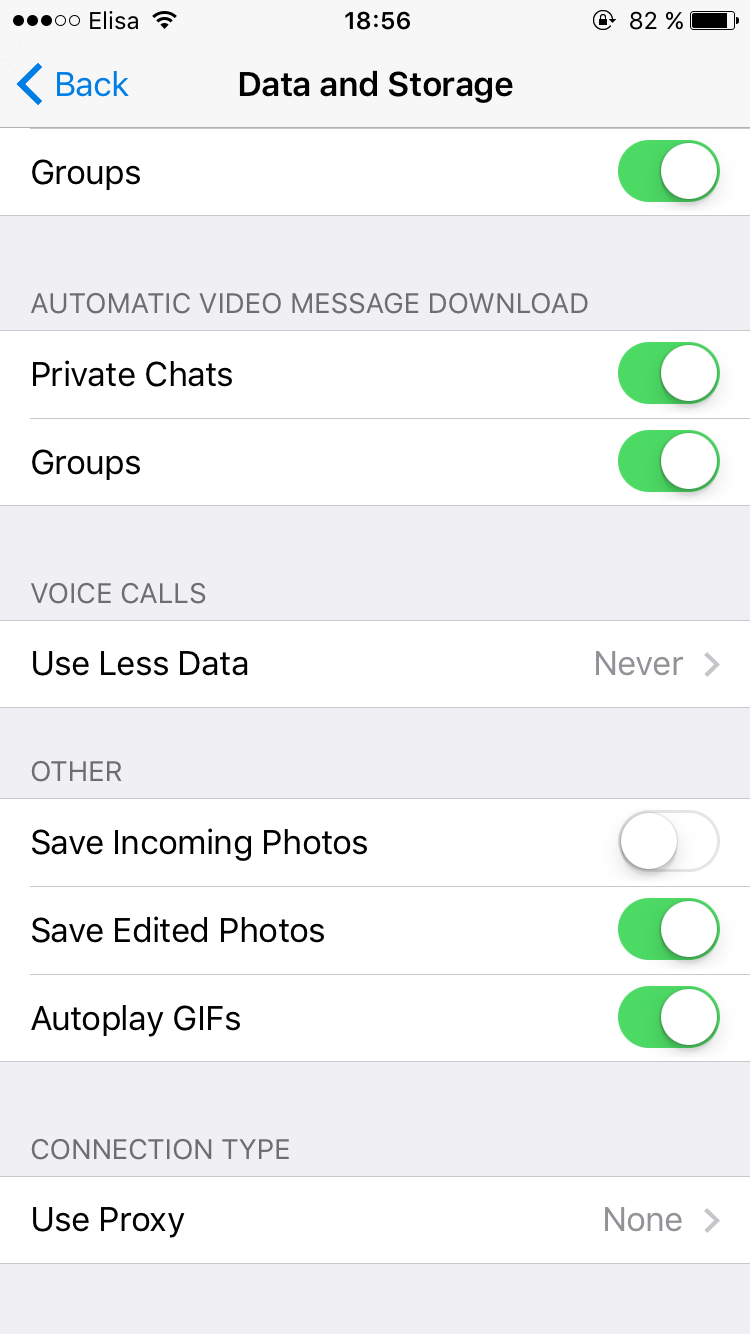750x1334 pixels.
Task: Switch off Save Edited Photos
Action: 668,930
